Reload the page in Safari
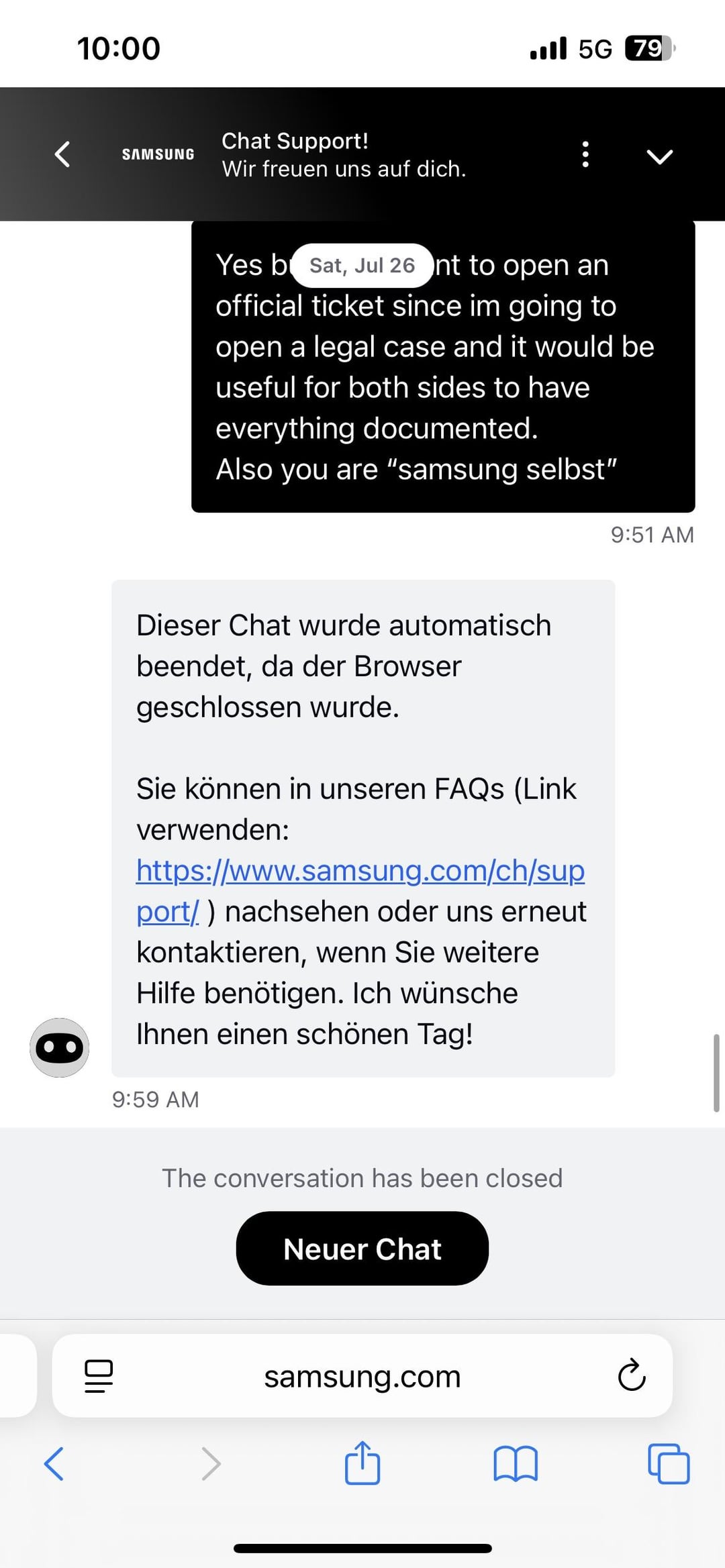 tap(631, 1375)
